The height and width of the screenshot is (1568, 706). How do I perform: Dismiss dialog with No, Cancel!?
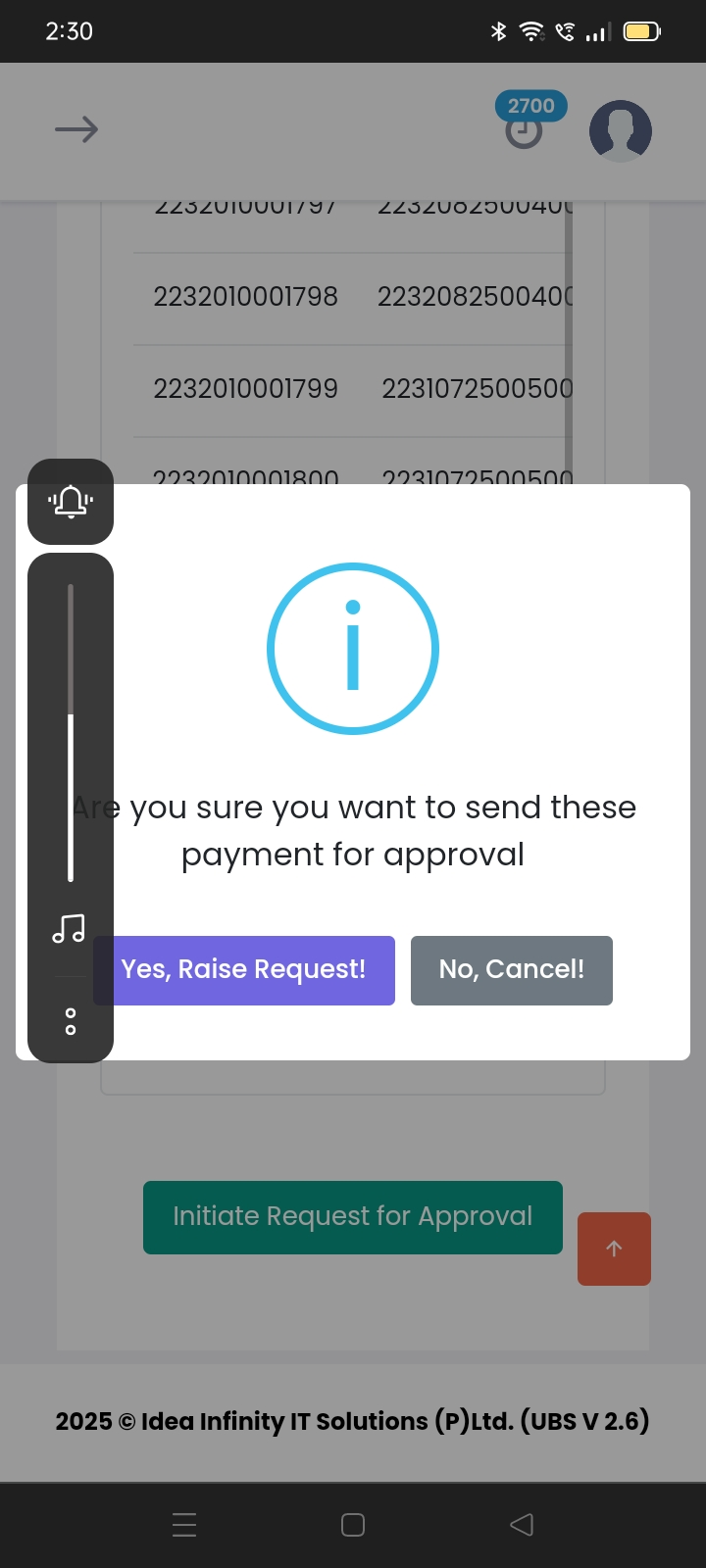coord(511,970)
